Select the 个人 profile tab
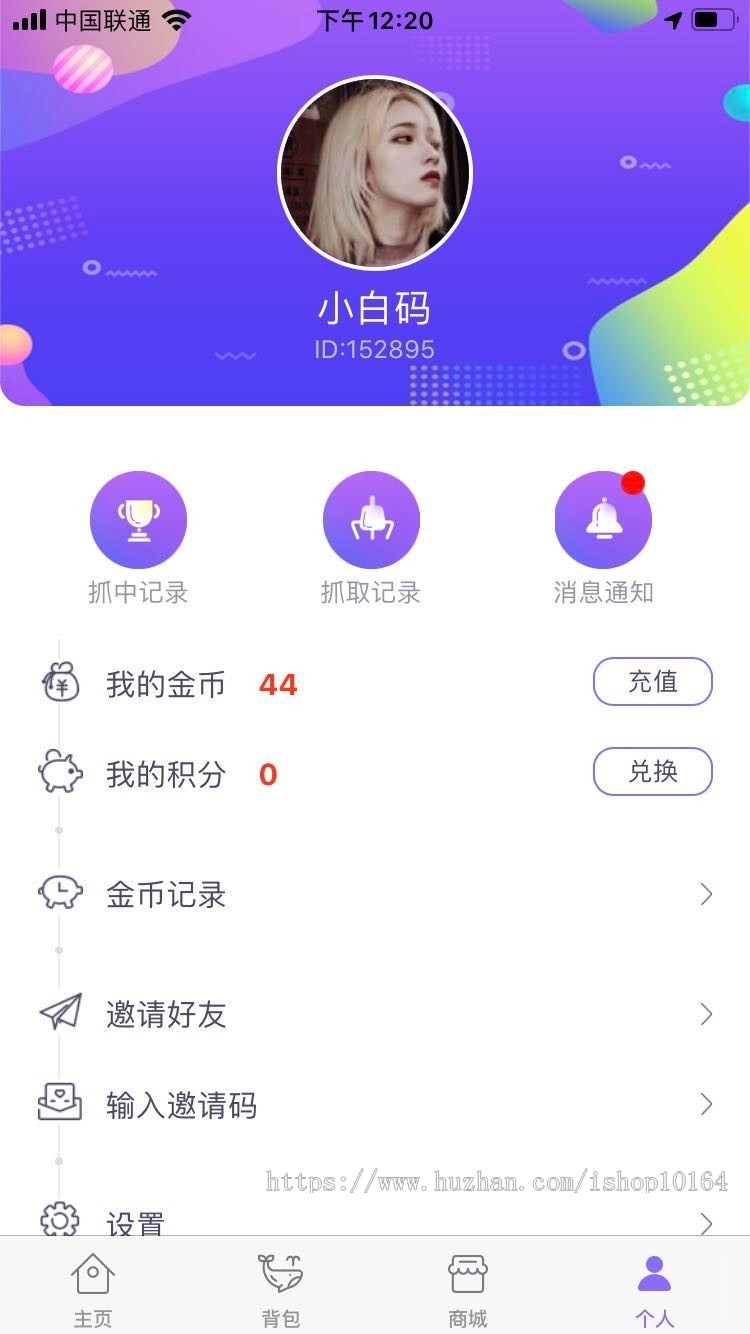The width and height of the screenshot is (750, 1334). 655,1285
